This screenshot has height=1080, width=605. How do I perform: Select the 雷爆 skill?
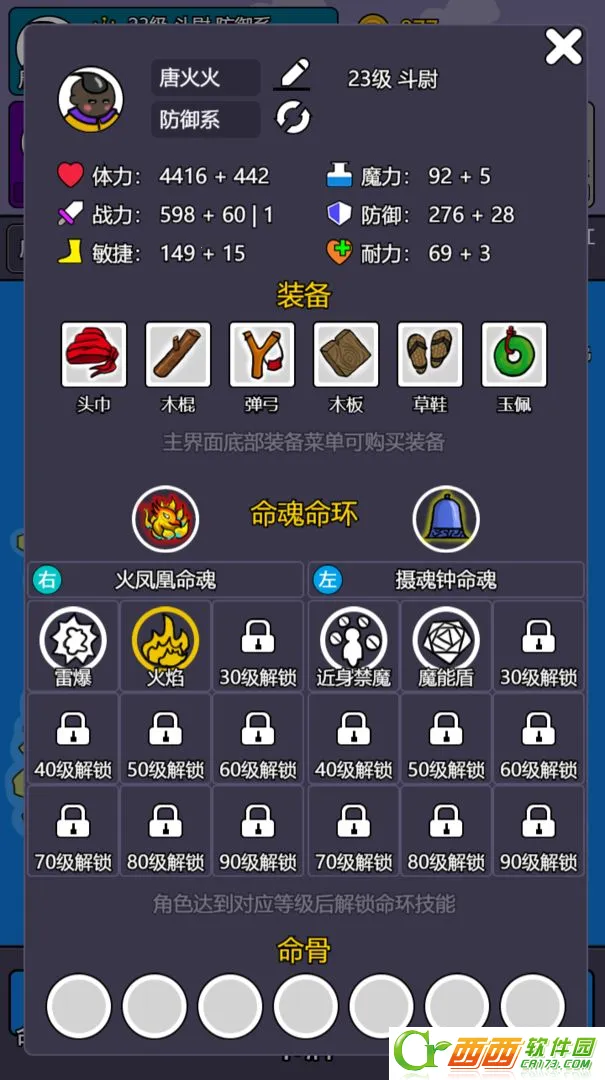point(73,644)
